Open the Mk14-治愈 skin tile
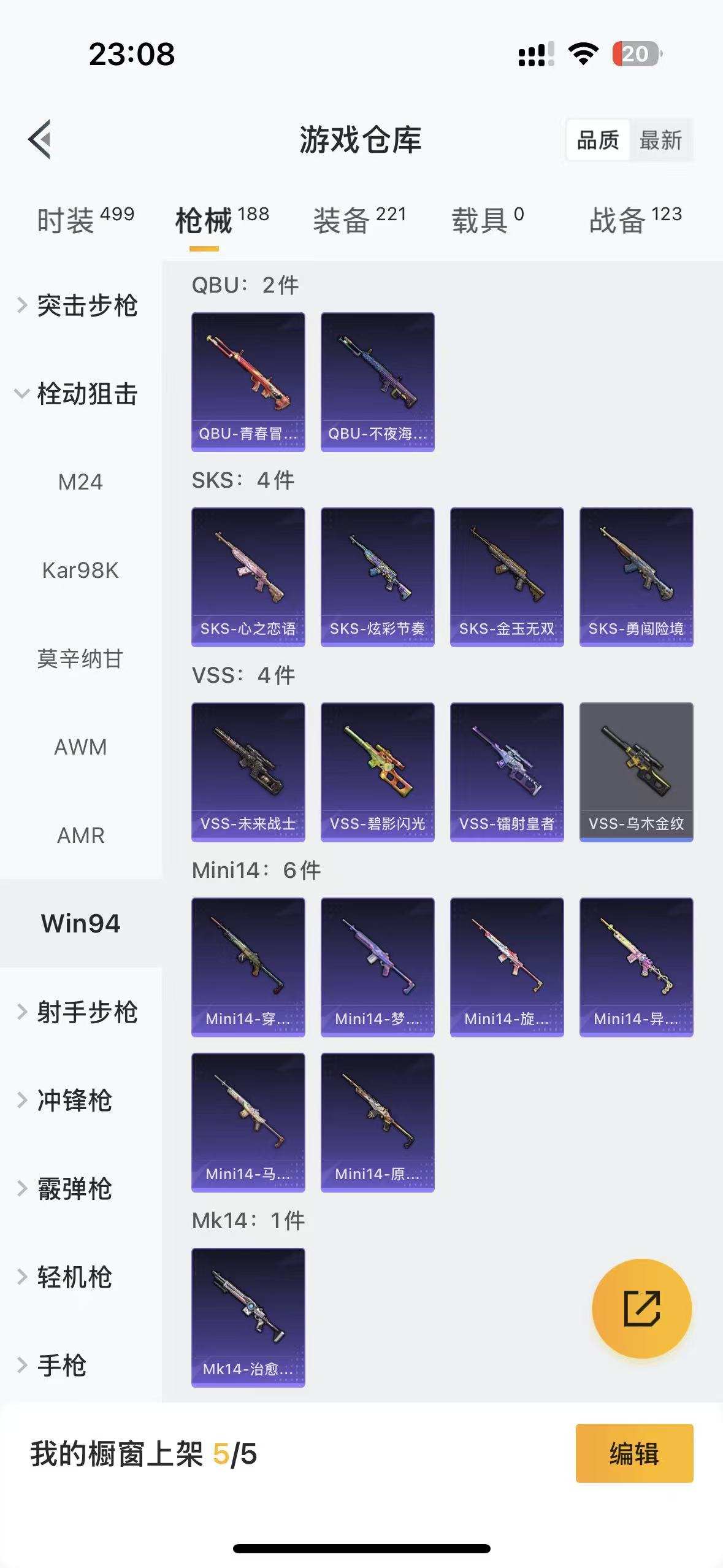 point(248,1317)
